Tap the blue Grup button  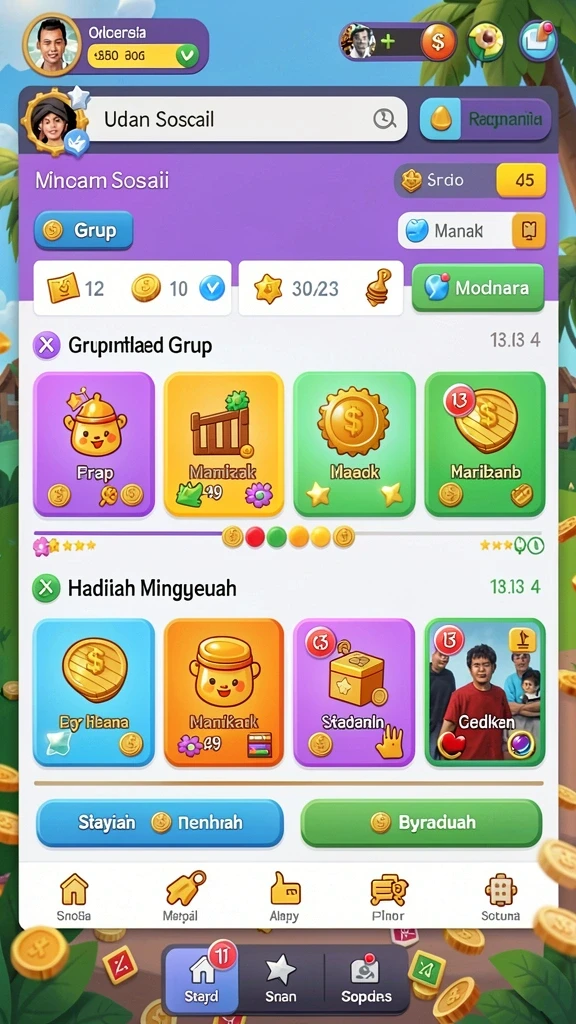[84, 230]
